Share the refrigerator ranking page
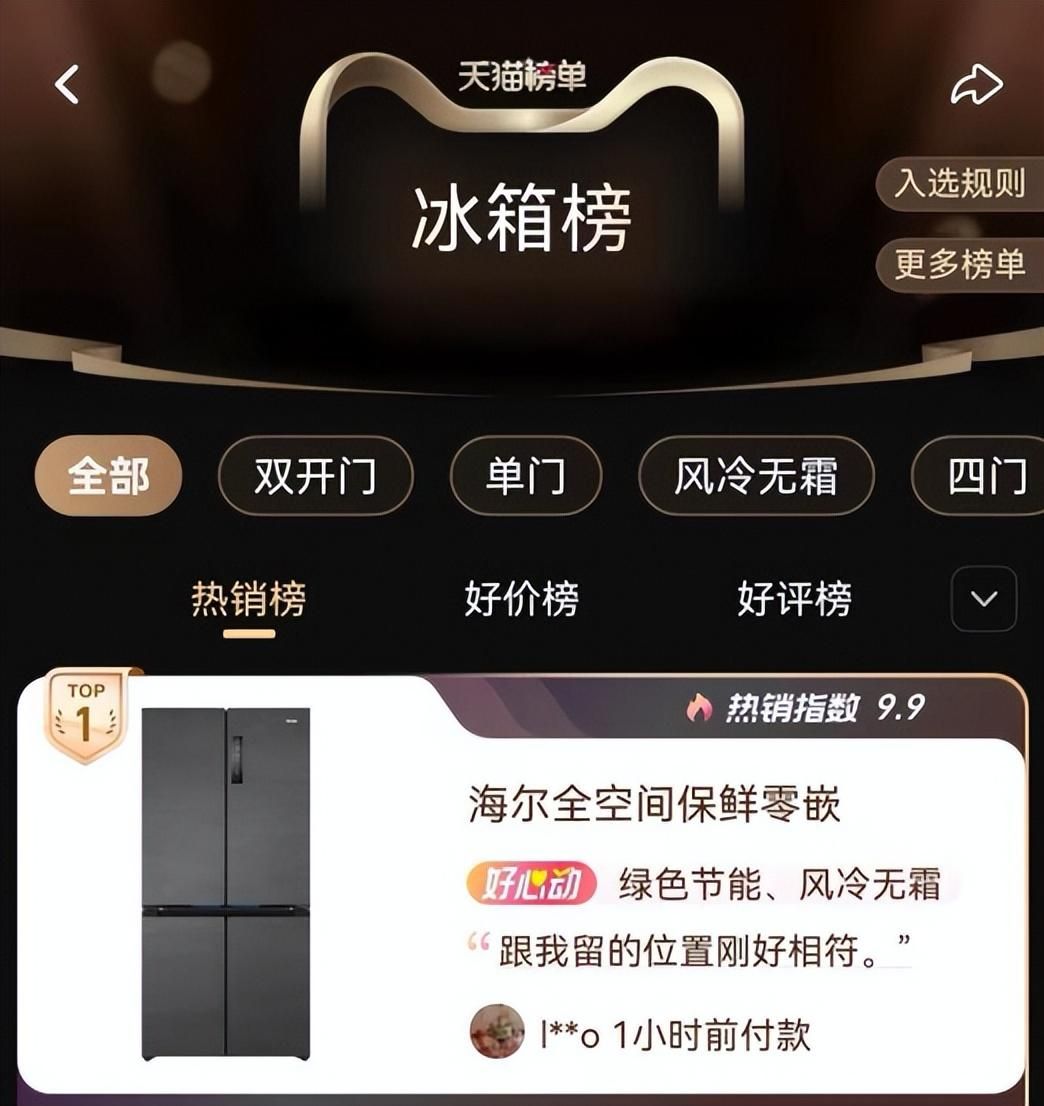1044x1106 pixels. tap(975, 85)
